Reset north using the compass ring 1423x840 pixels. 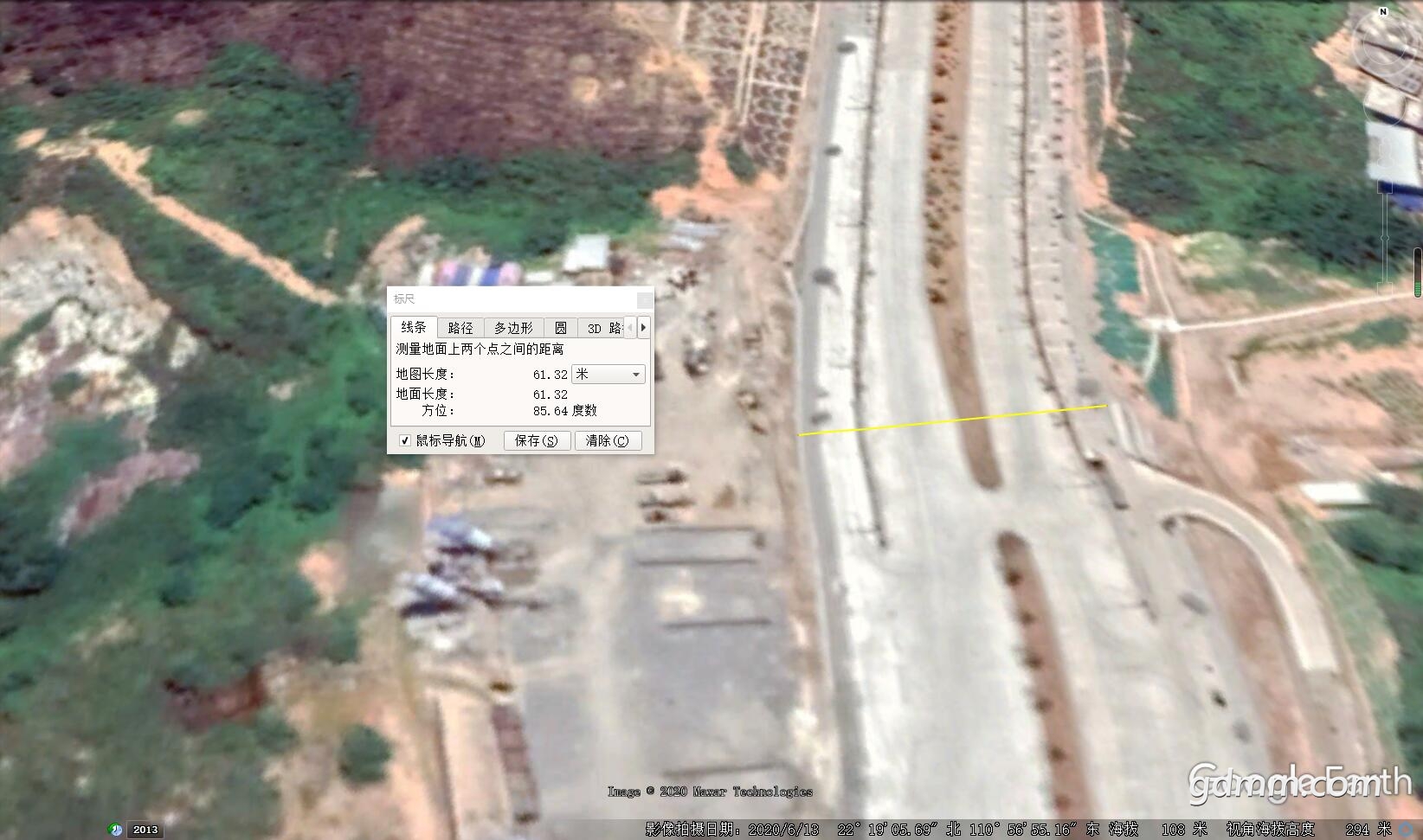[x=1383, y=12]
